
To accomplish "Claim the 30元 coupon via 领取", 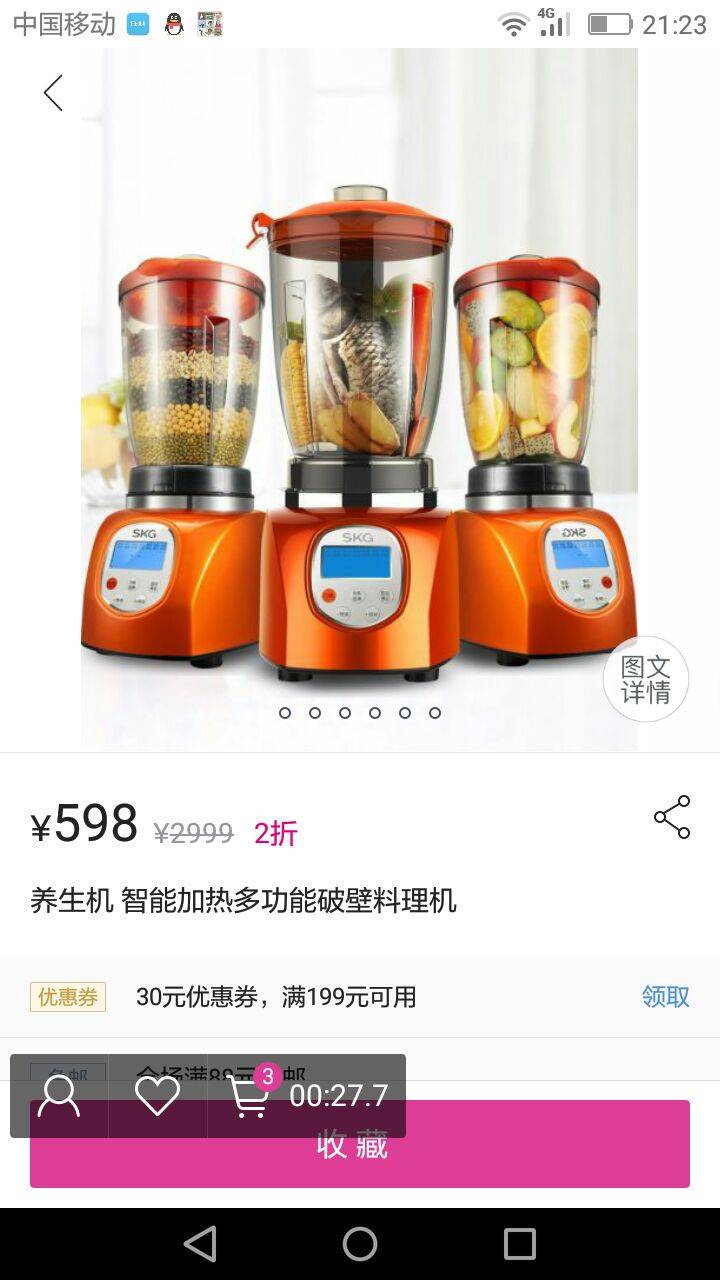I will click(665, 996).
